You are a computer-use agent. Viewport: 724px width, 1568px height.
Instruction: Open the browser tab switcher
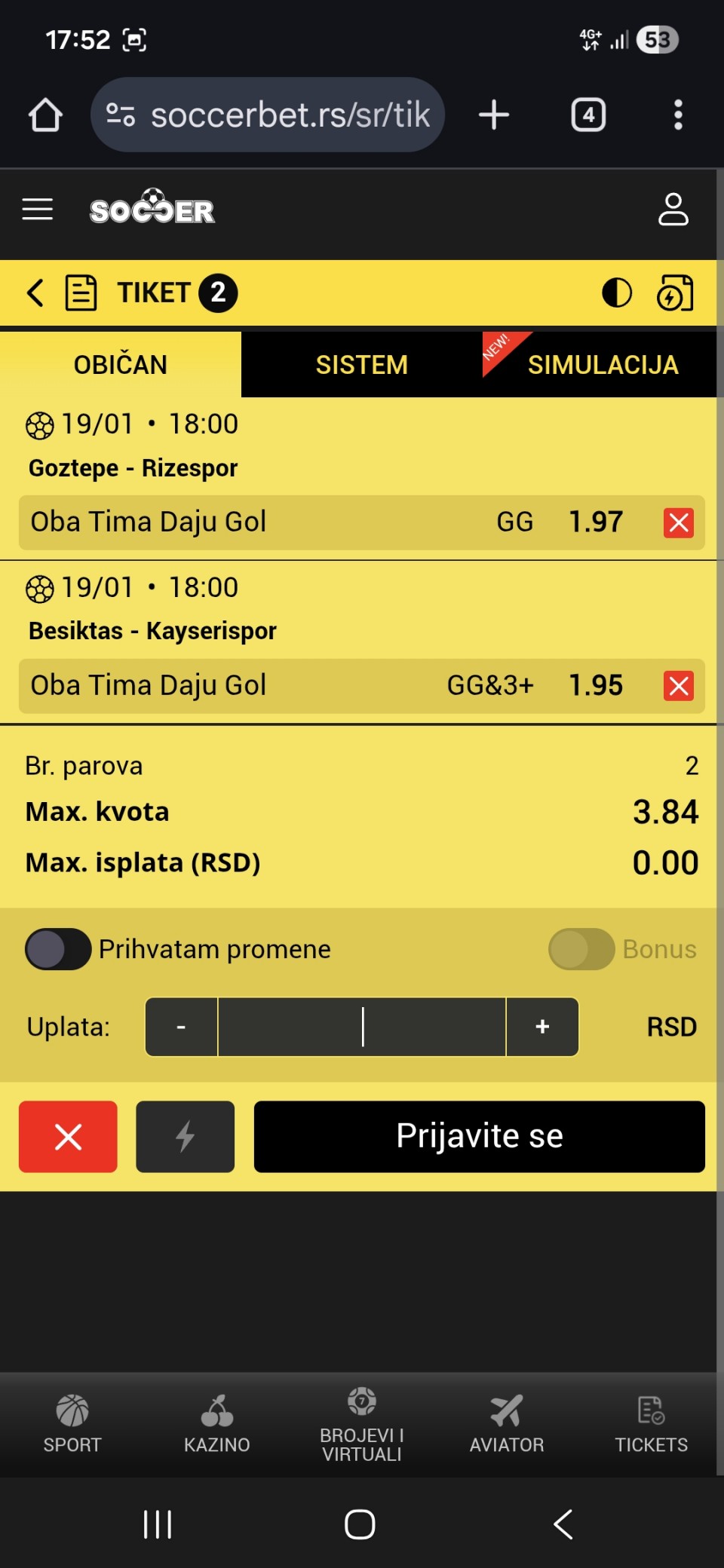tap(588, 115)
